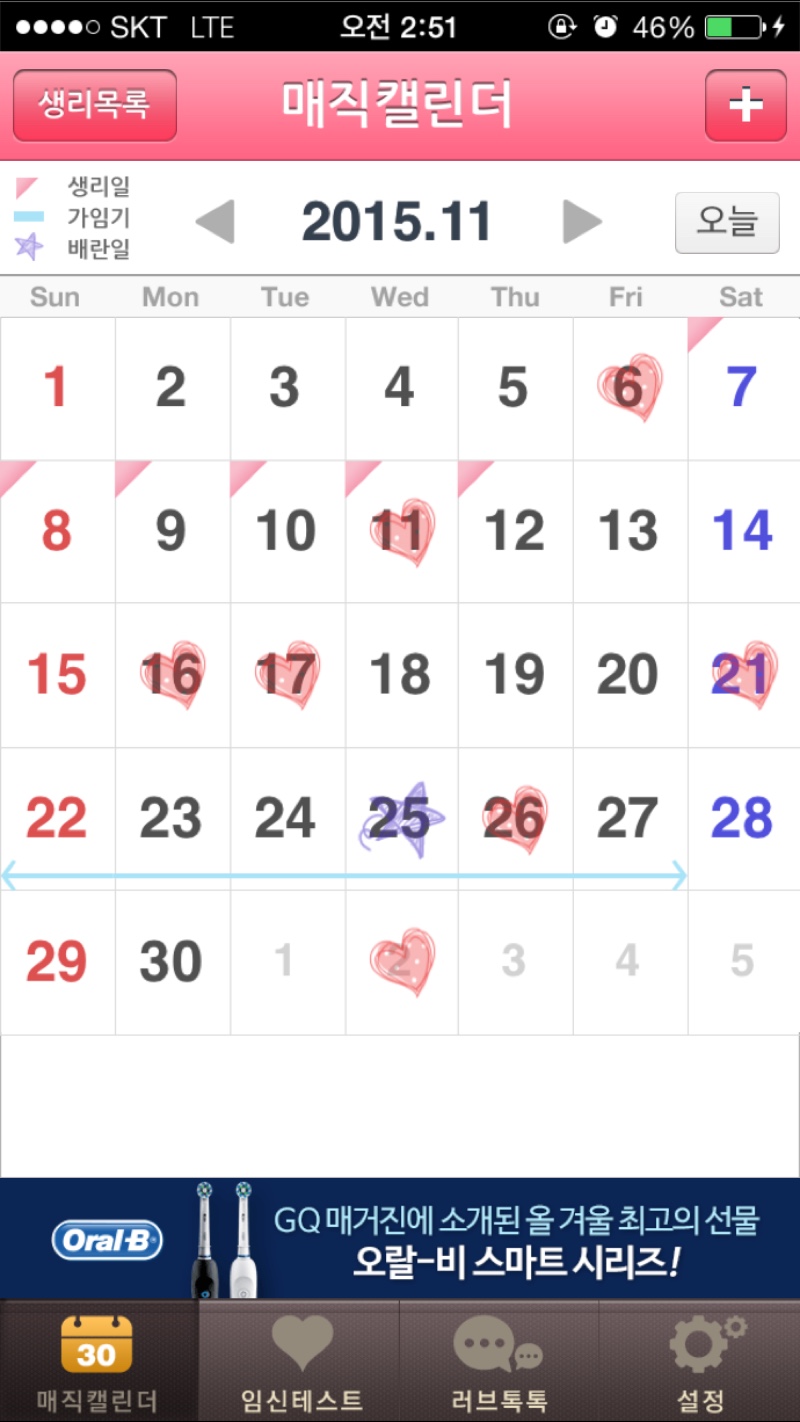800x1422 pixels.
Task: Go to the previous month
Action: [215, 221]
